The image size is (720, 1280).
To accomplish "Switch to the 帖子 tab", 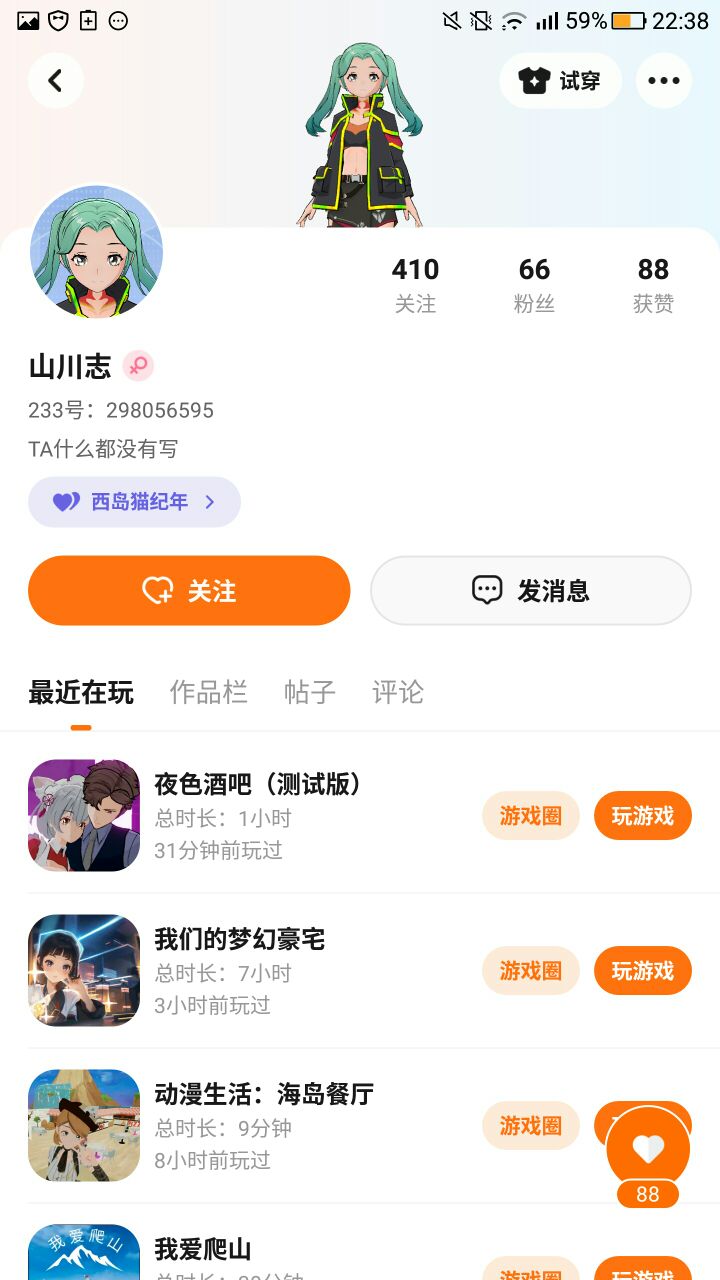I will [310, 692].
